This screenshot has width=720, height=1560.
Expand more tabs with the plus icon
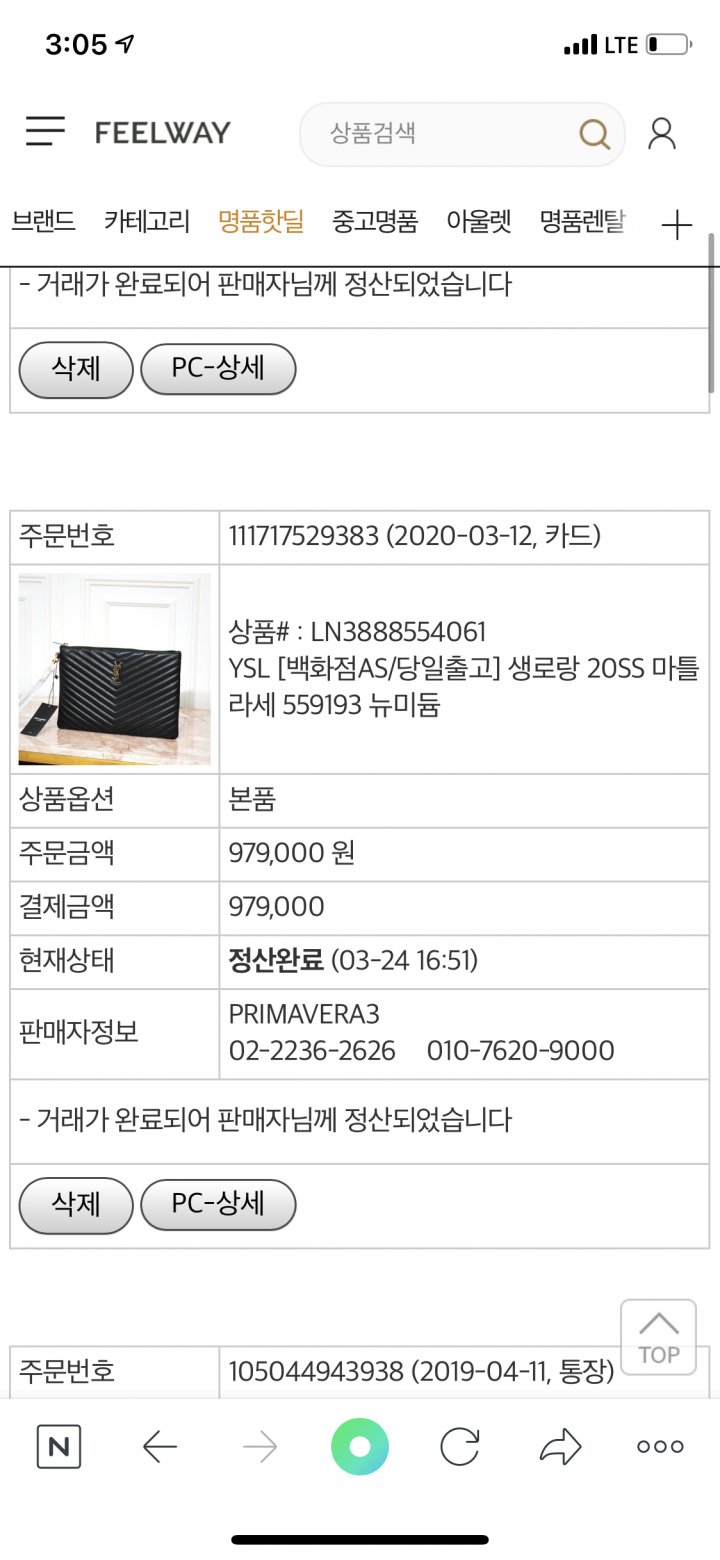click(x=677, y=225)
